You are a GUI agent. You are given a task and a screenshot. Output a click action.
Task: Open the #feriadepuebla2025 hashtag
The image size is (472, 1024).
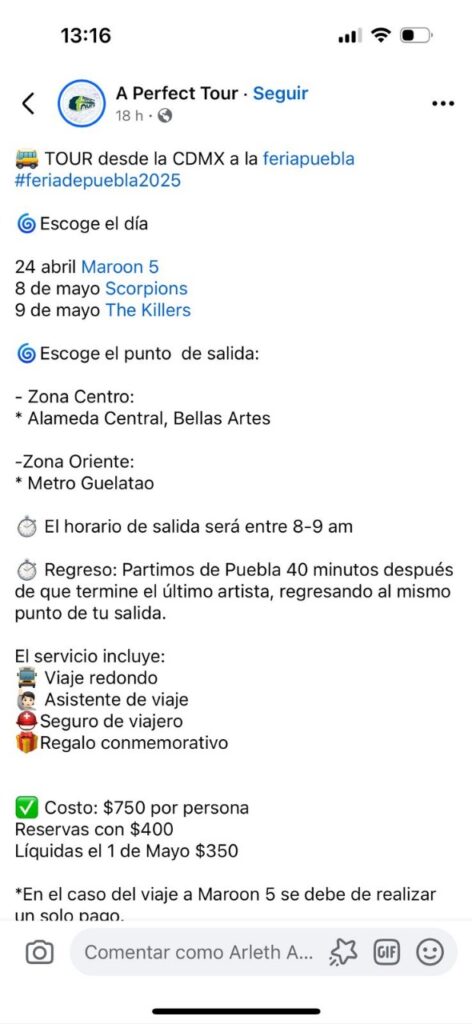pyautogui.click(x=97, y=181)
